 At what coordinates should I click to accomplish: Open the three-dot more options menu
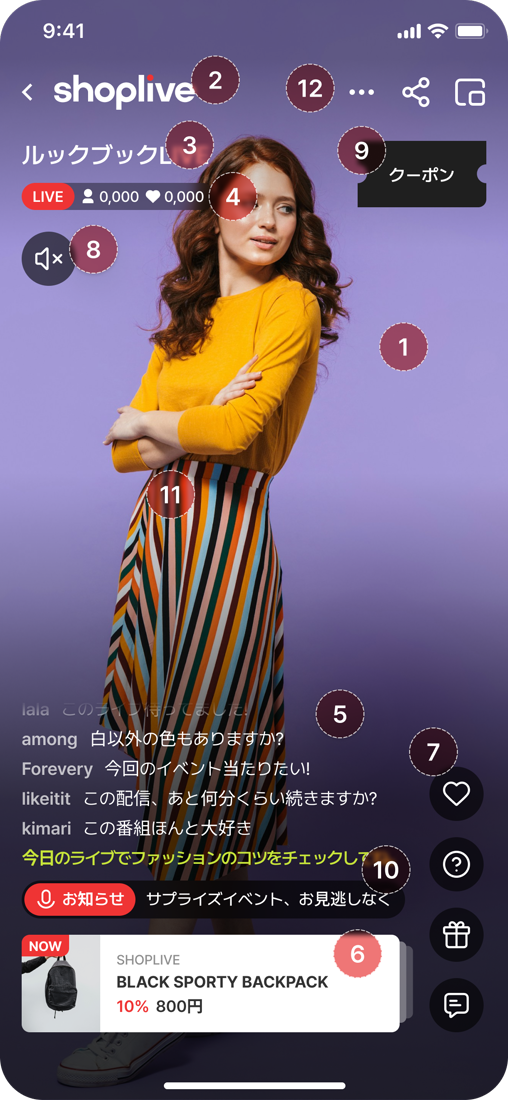pyautogui.click(x=361, y=92)
